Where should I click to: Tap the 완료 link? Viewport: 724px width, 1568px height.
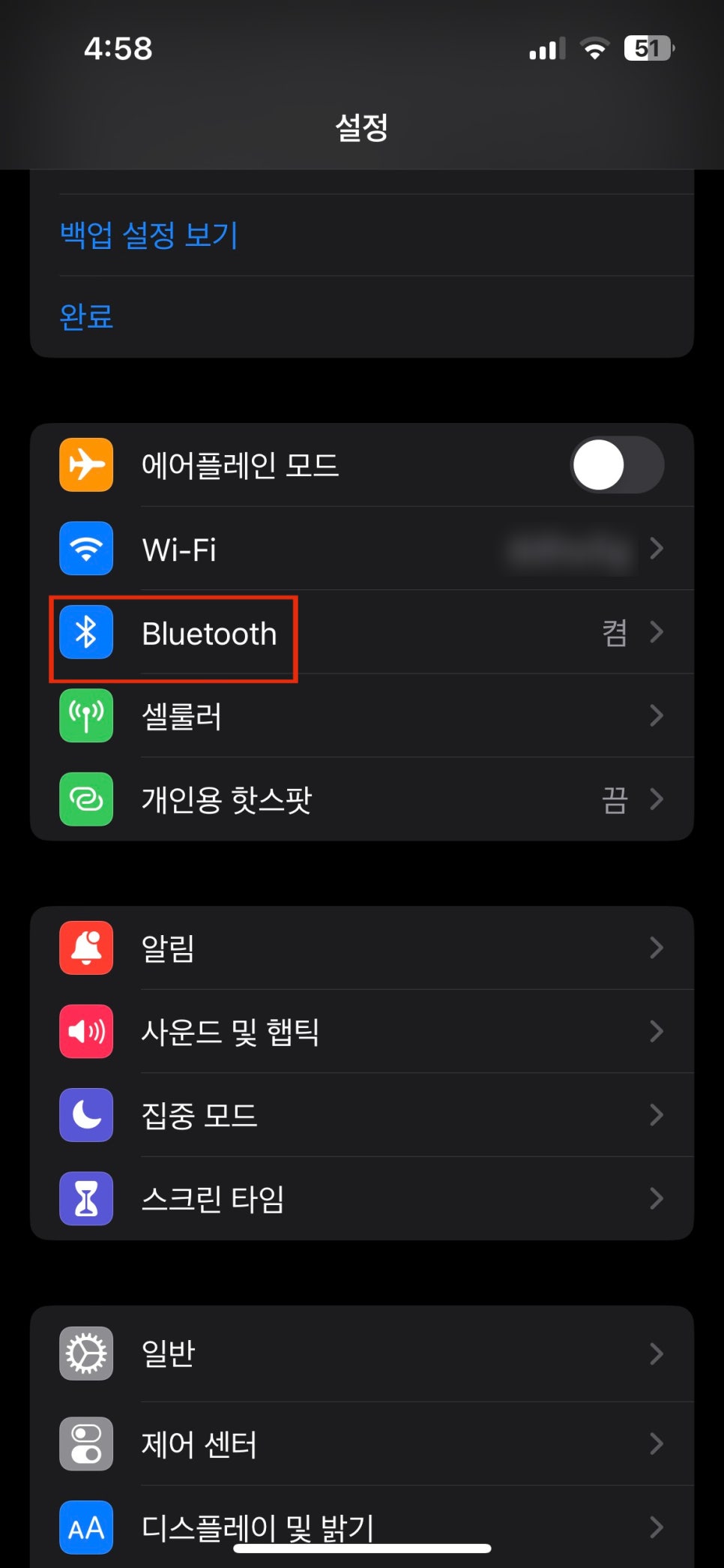click(x=86, y=316)
